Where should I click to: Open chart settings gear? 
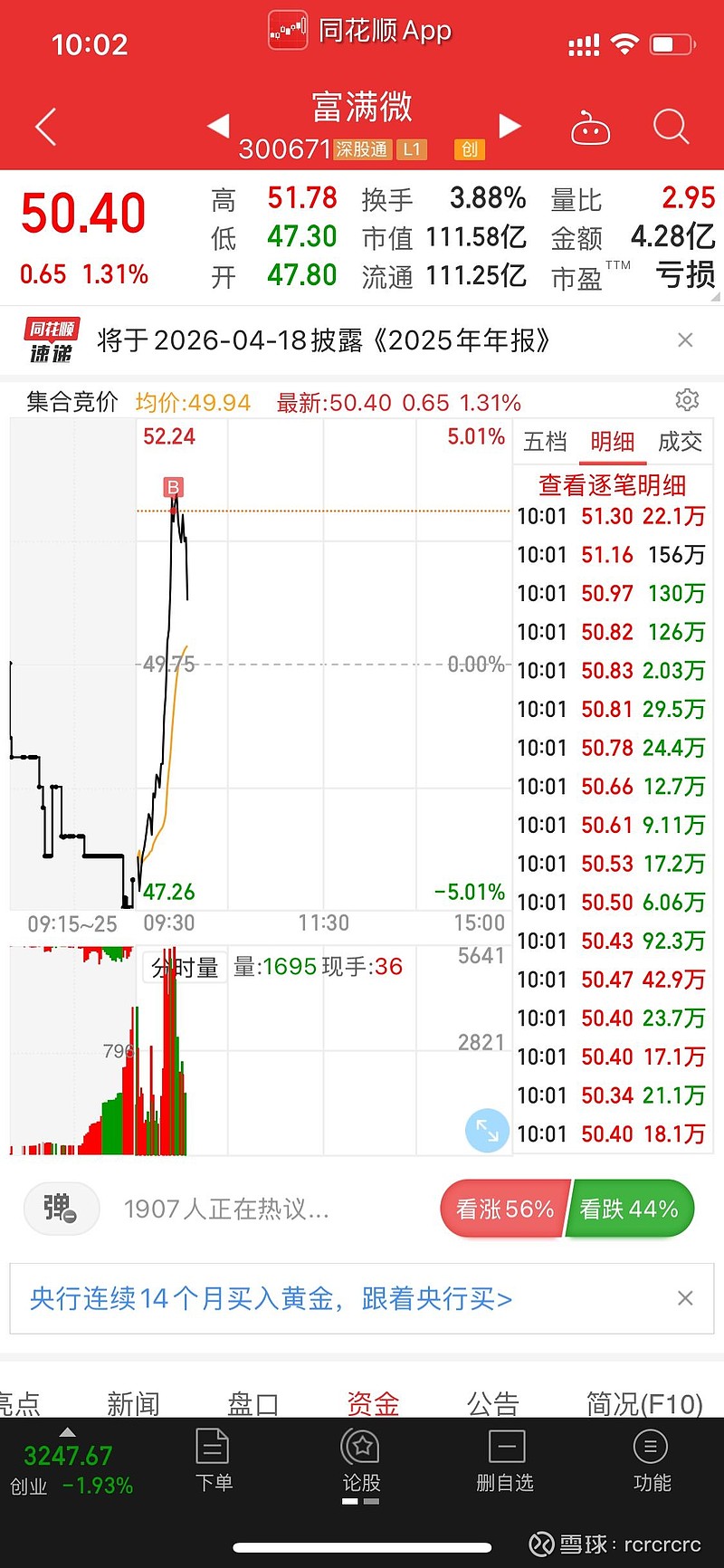pyautogui.click(x=687, y=400)
